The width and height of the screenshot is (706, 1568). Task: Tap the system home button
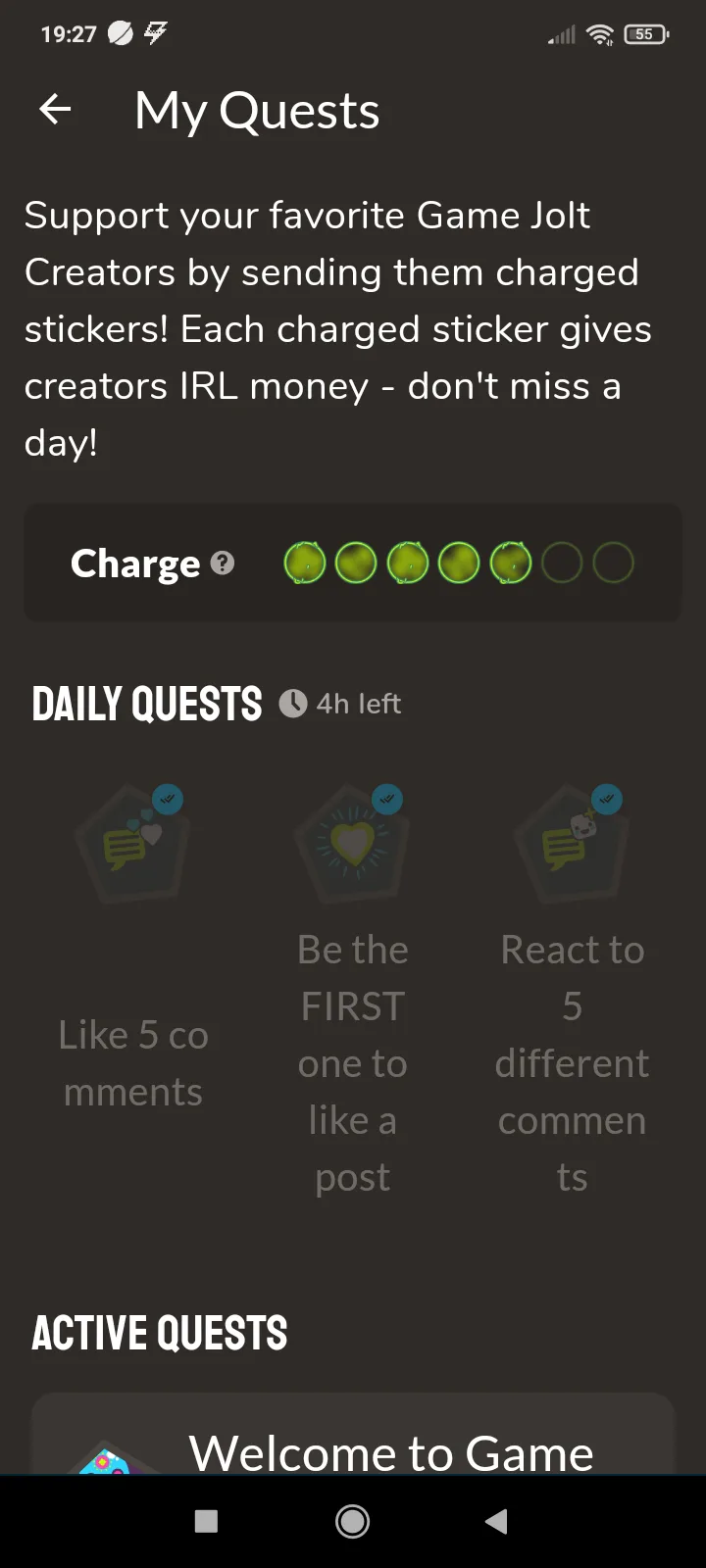[353, 1521]
